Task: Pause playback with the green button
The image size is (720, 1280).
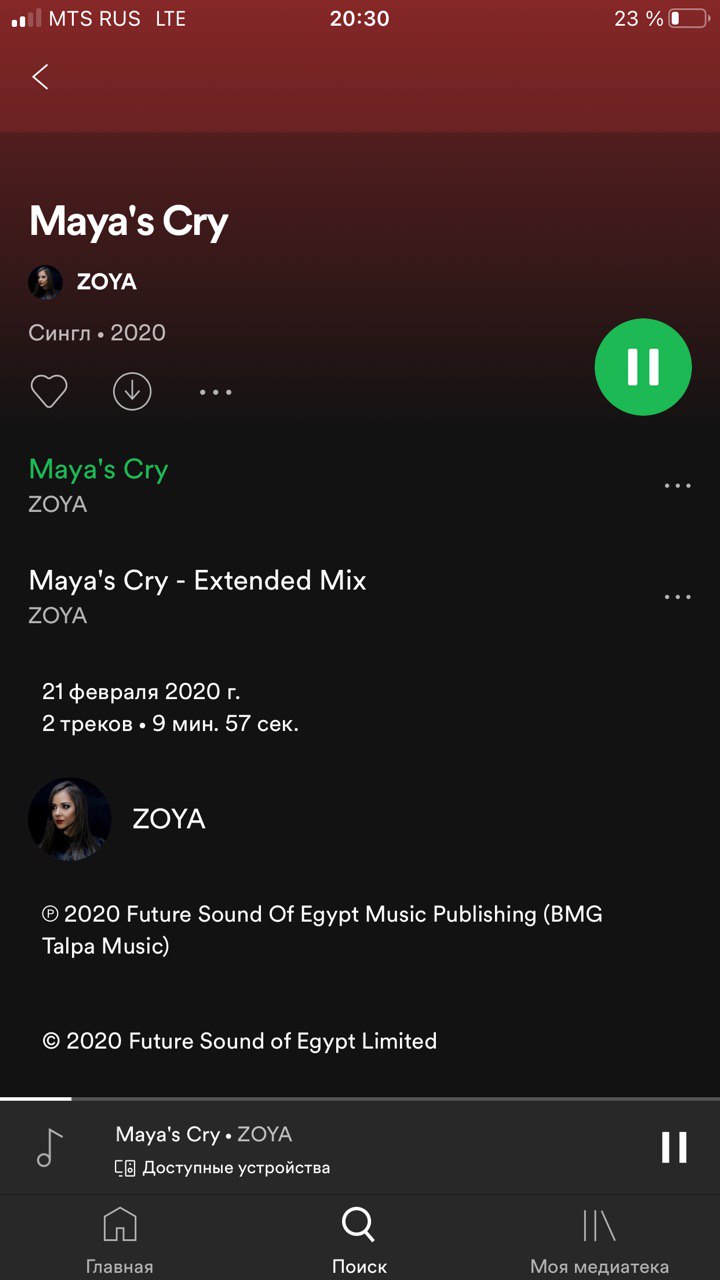Action: [x=643, y=367]
